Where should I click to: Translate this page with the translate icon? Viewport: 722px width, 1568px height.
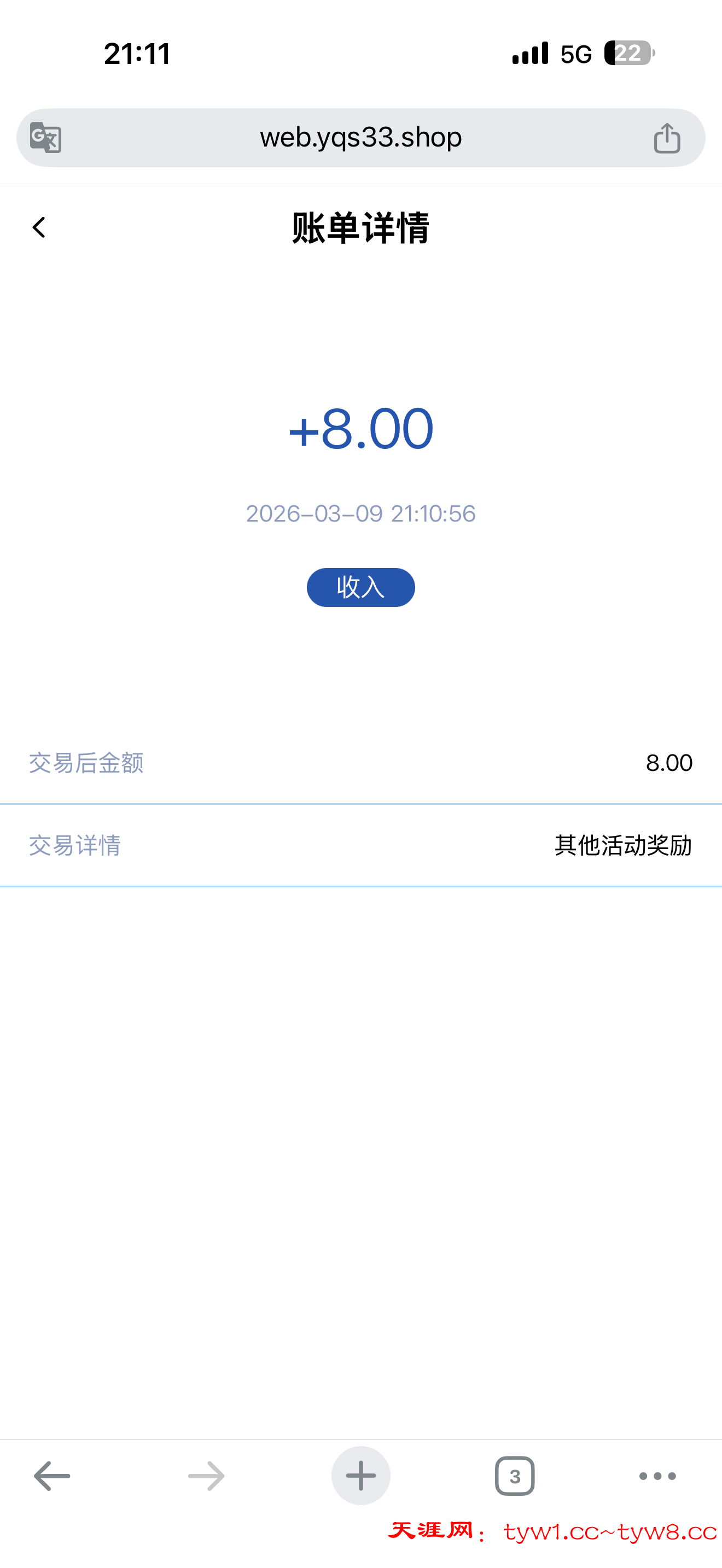[45, 138]
